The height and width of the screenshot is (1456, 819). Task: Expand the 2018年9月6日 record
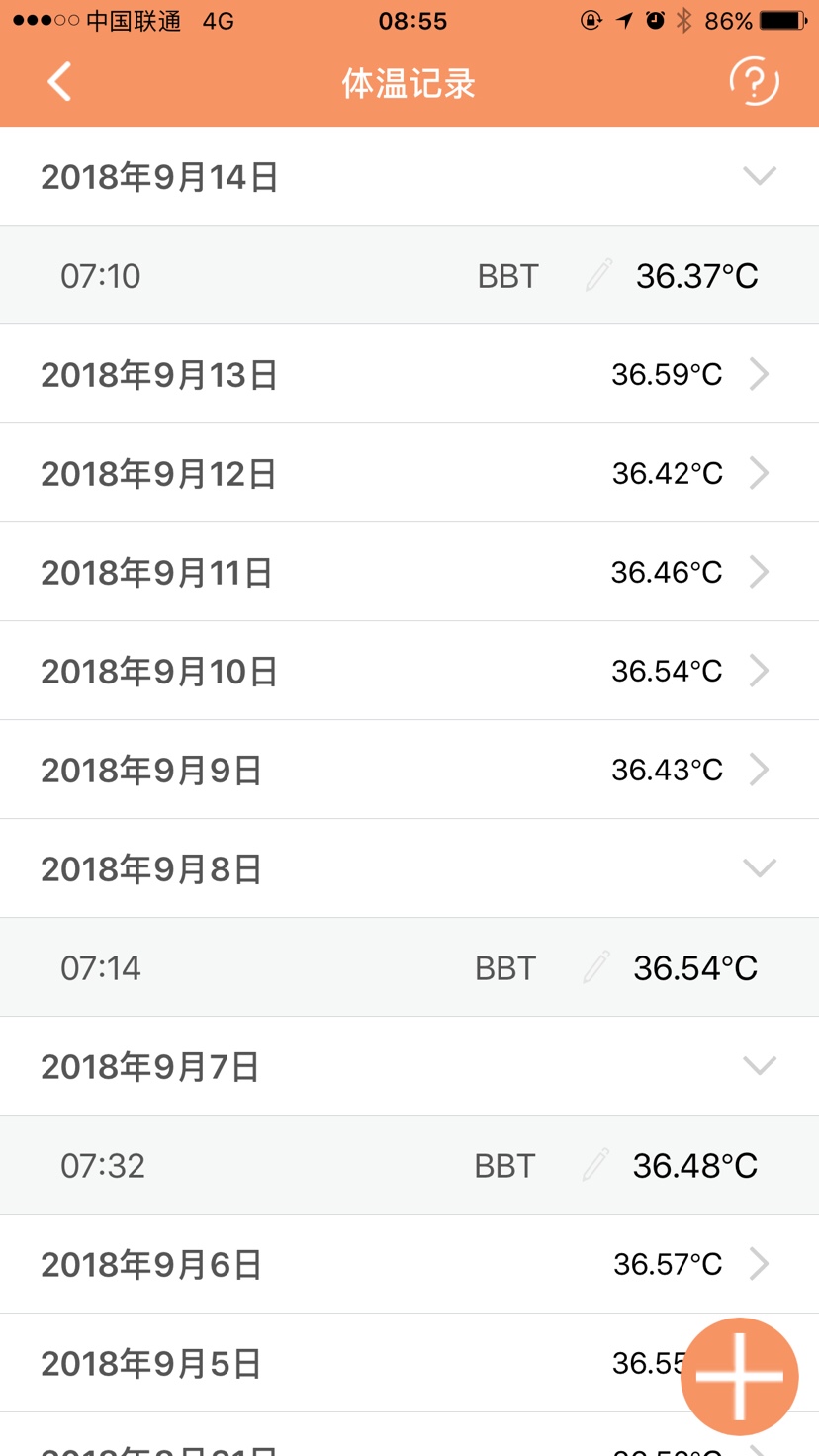[759, 1264]
